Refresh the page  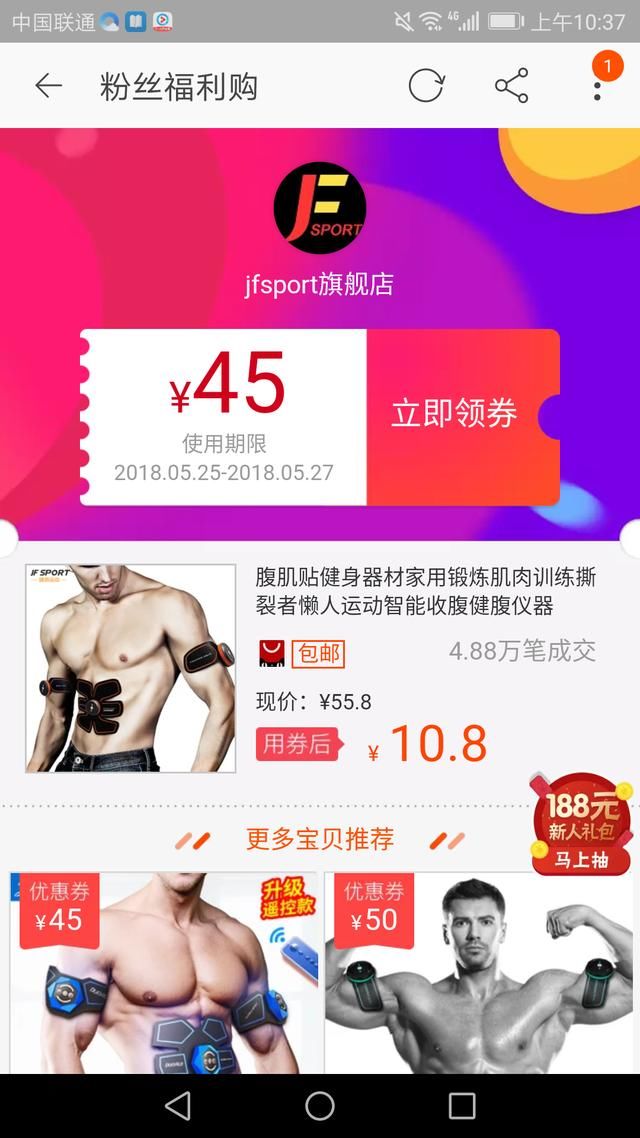[426, 87]
